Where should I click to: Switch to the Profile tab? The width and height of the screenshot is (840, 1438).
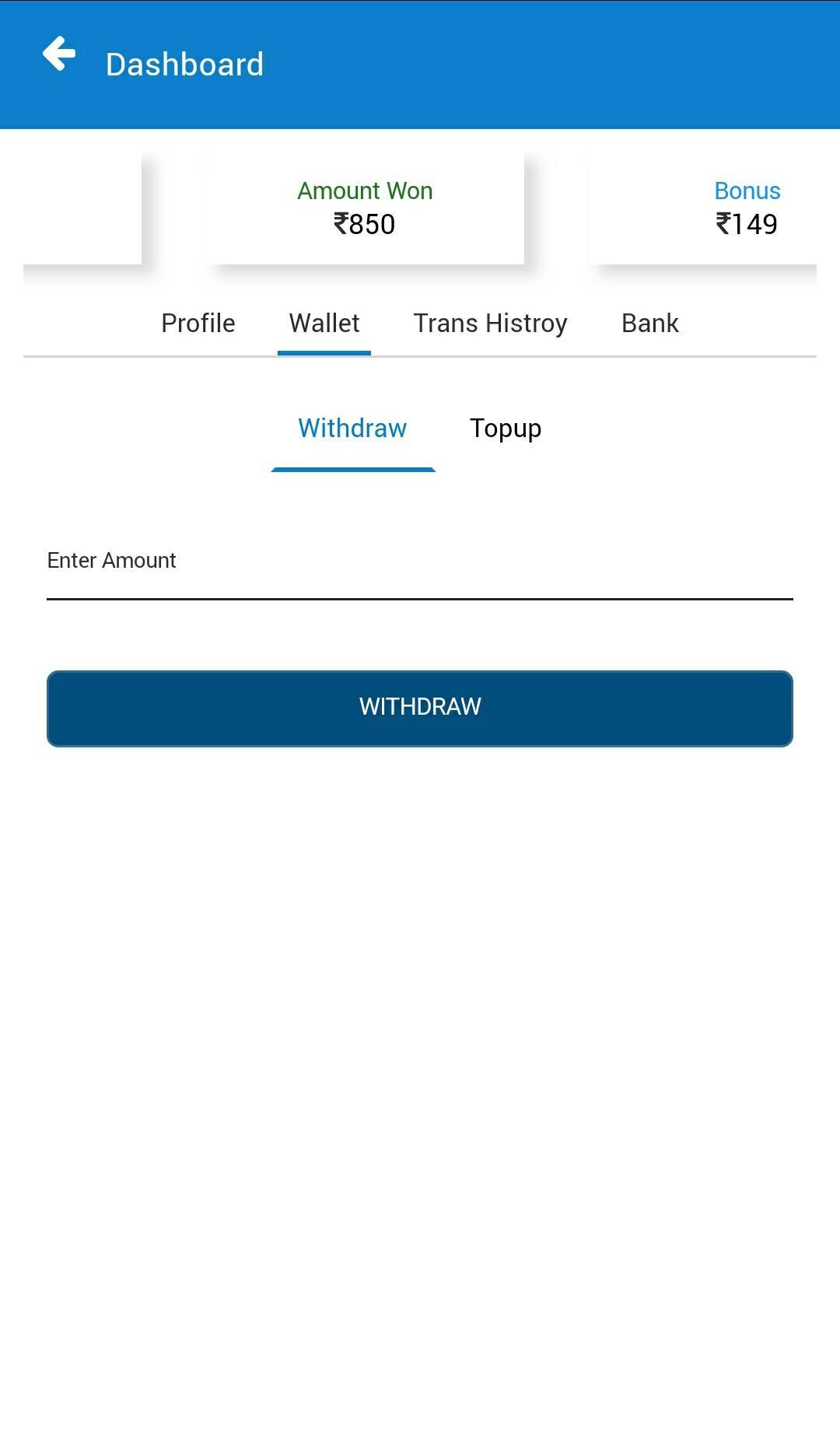pyautogui.click(x=198, y=323)
